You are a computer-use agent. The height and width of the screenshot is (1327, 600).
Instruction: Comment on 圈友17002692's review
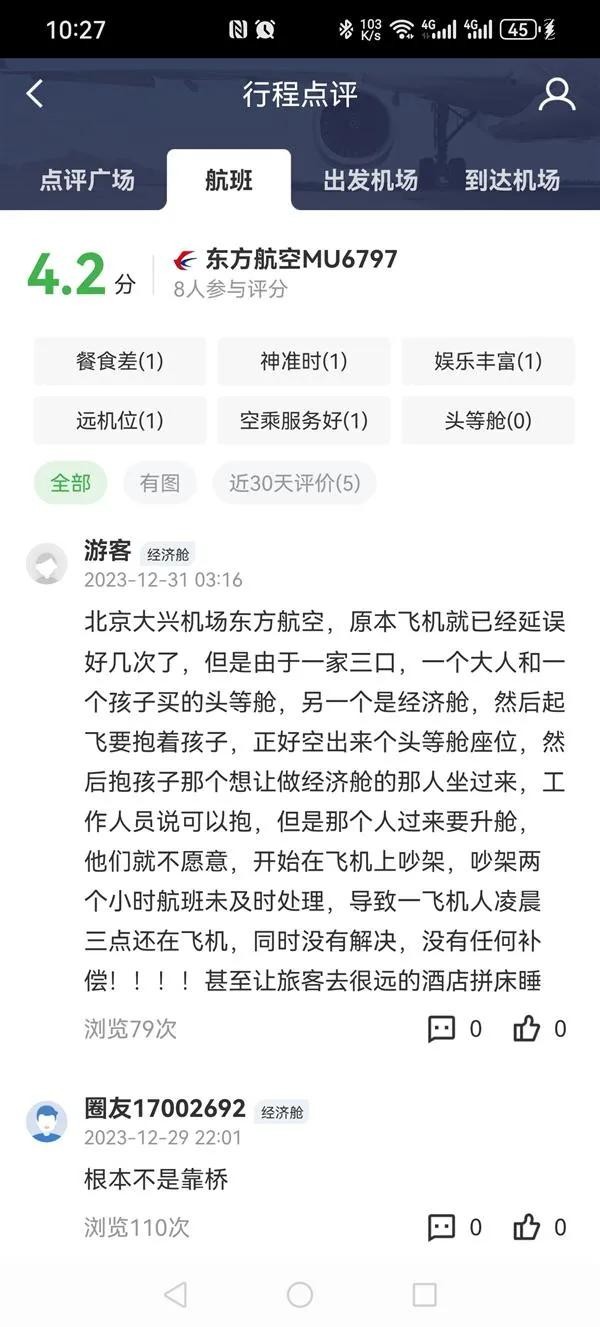point(441,1227)
